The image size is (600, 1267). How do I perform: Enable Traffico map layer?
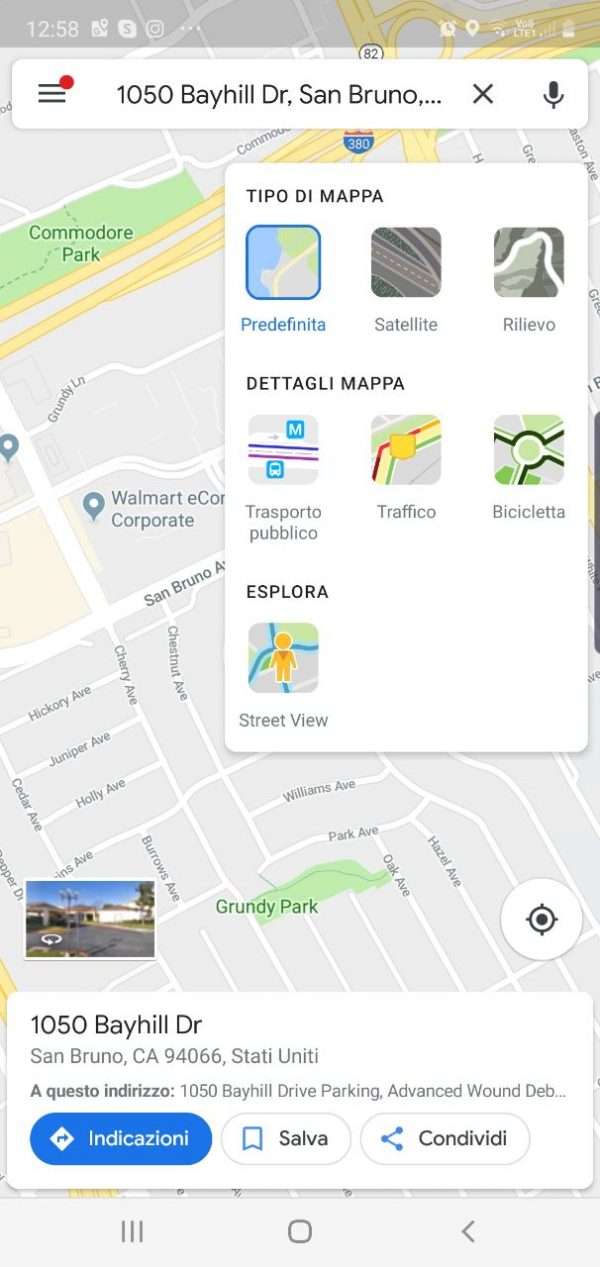click(x=405, y=450)
